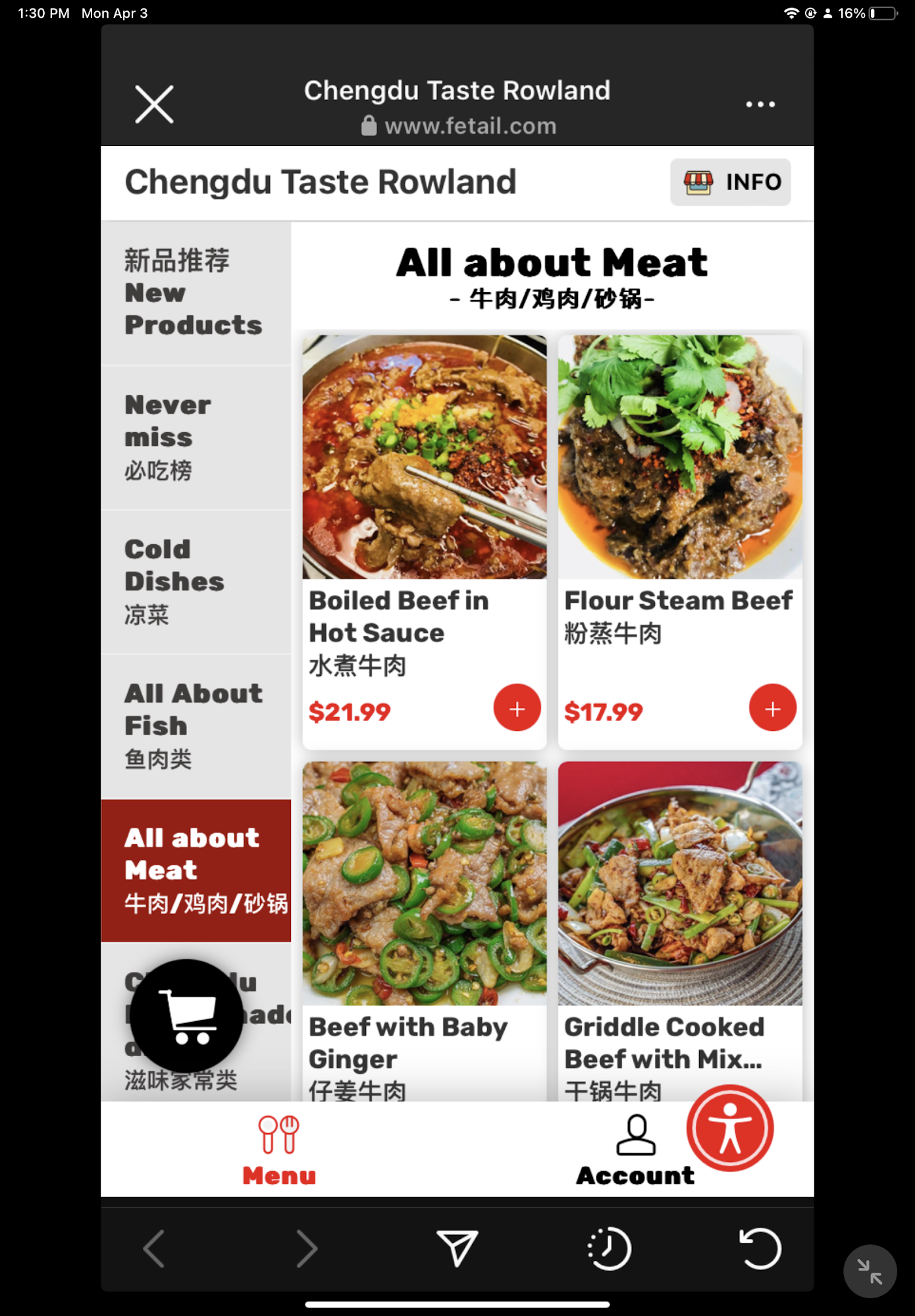915x1316 pixels.
Task: Show the Cold Dishes category
Action: pyautogui.click(x=195, y=582)
